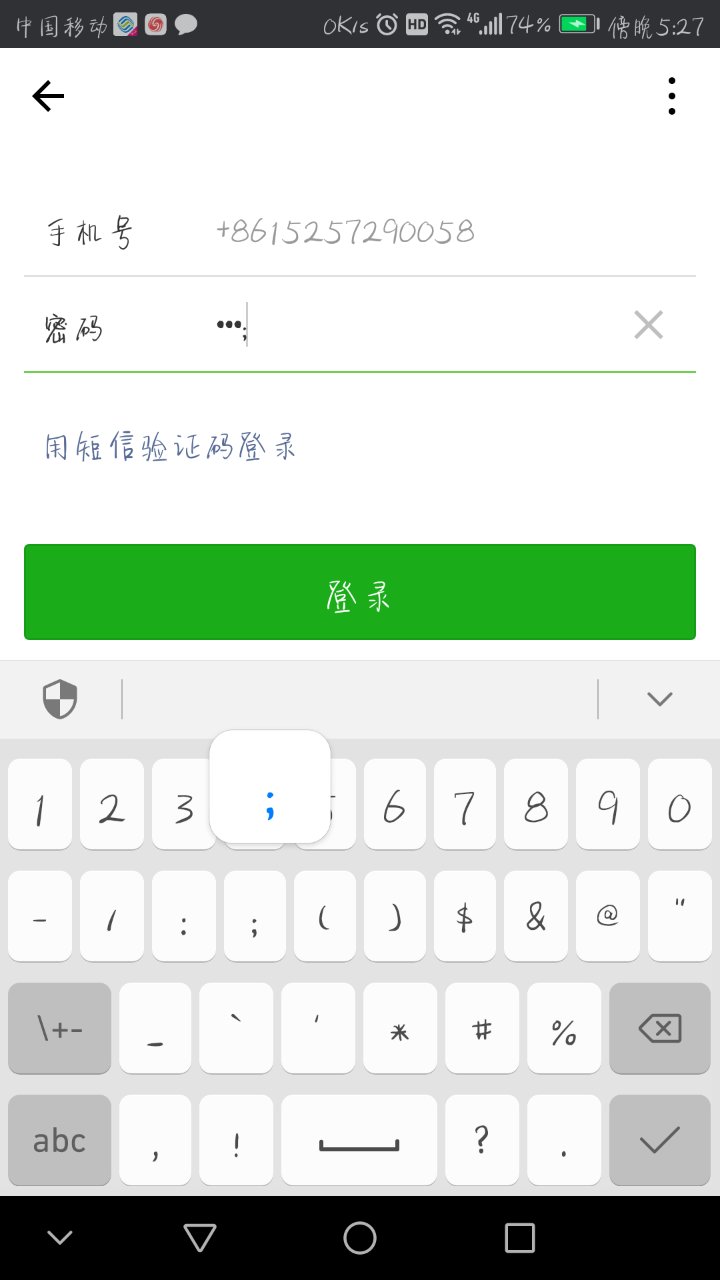Click the back arrow icon
Image resolution: width=720 pixels, height=1280 pixels.
tap(47, 95)
